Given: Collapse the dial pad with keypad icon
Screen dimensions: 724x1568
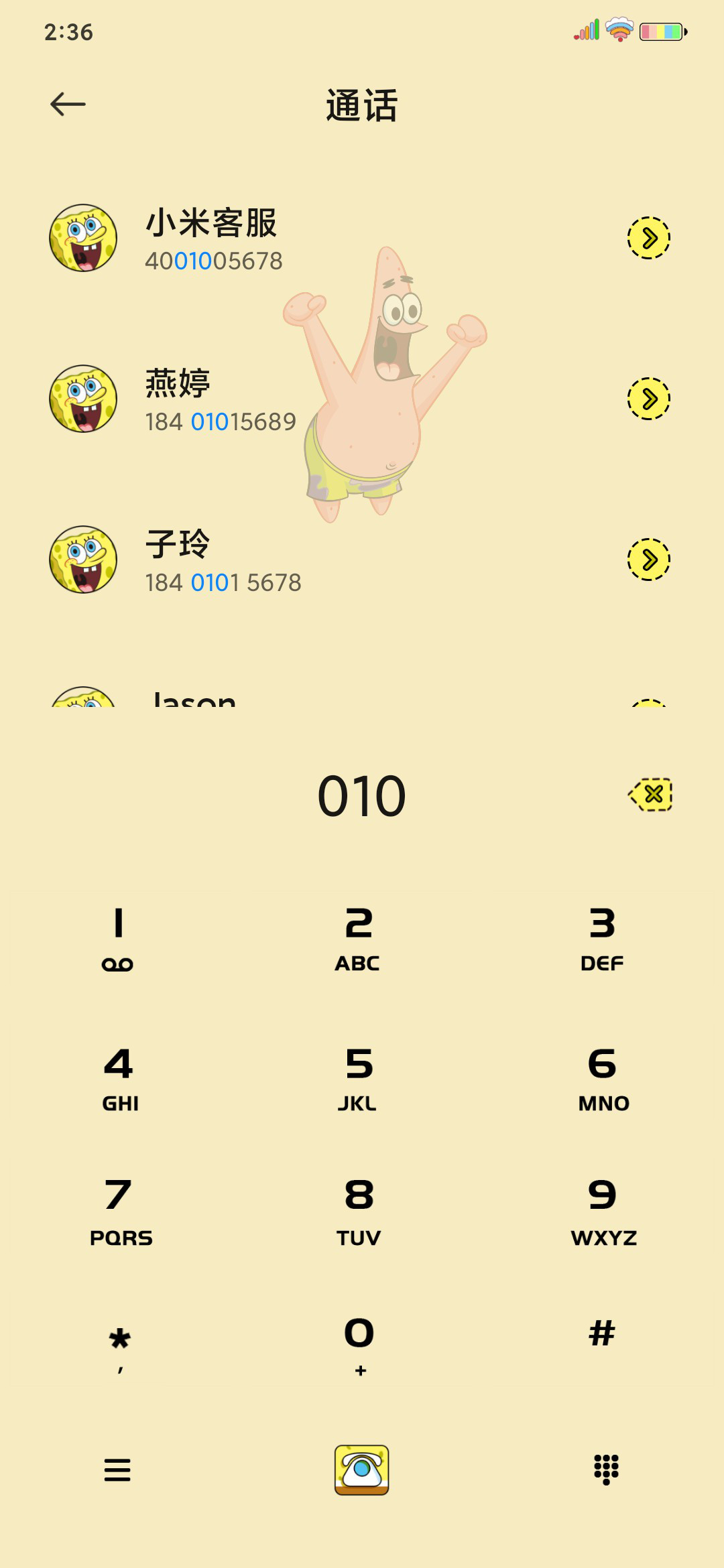Looking at the screenshot, I should click(x=606, y=1470).
